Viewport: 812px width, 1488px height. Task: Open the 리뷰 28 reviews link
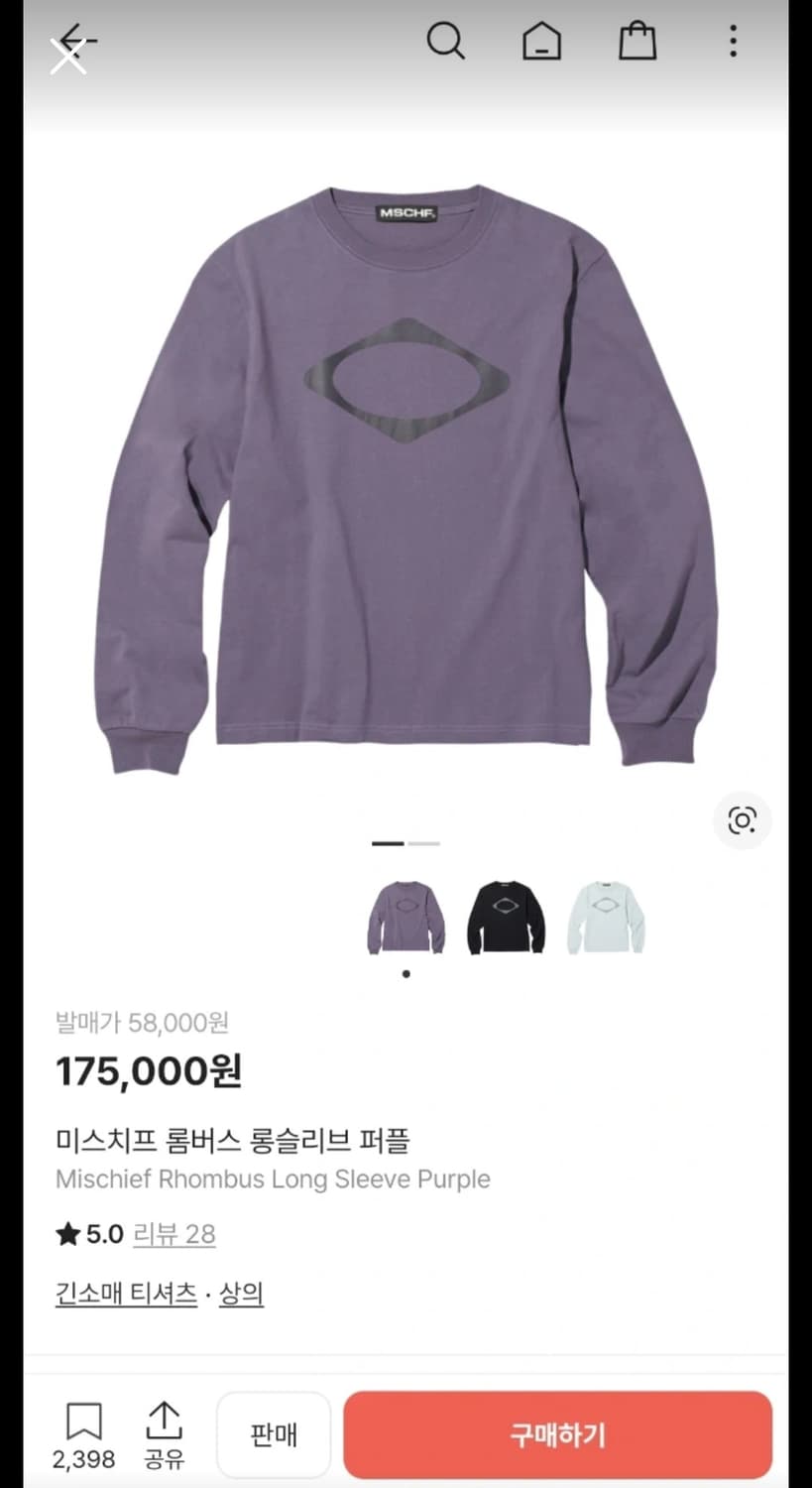(x=175, y=1234)
